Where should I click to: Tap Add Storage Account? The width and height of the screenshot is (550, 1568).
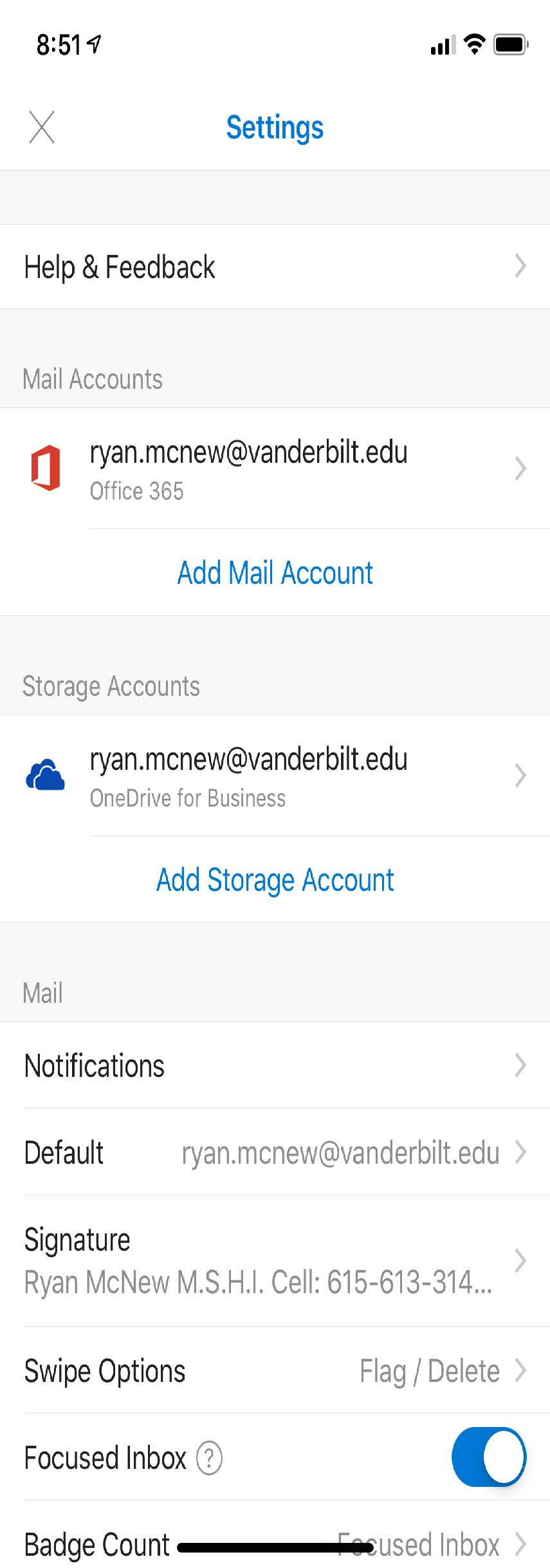pos(275,880)
